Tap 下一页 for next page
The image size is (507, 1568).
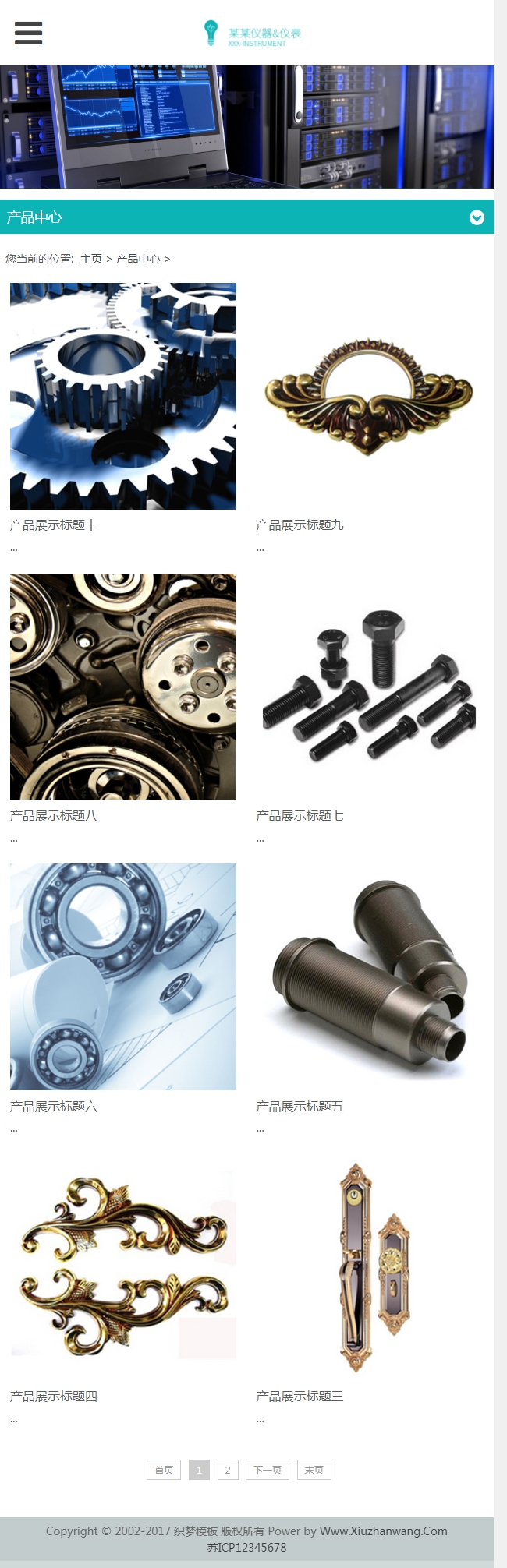coord(268,1470)
